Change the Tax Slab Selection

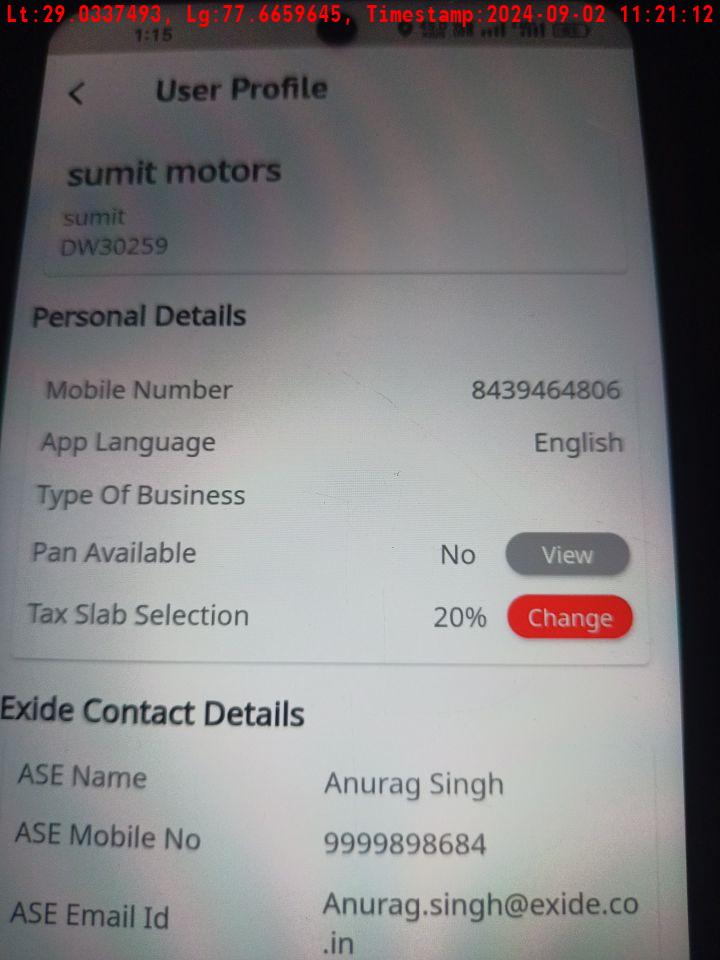[x=570, y=618]
